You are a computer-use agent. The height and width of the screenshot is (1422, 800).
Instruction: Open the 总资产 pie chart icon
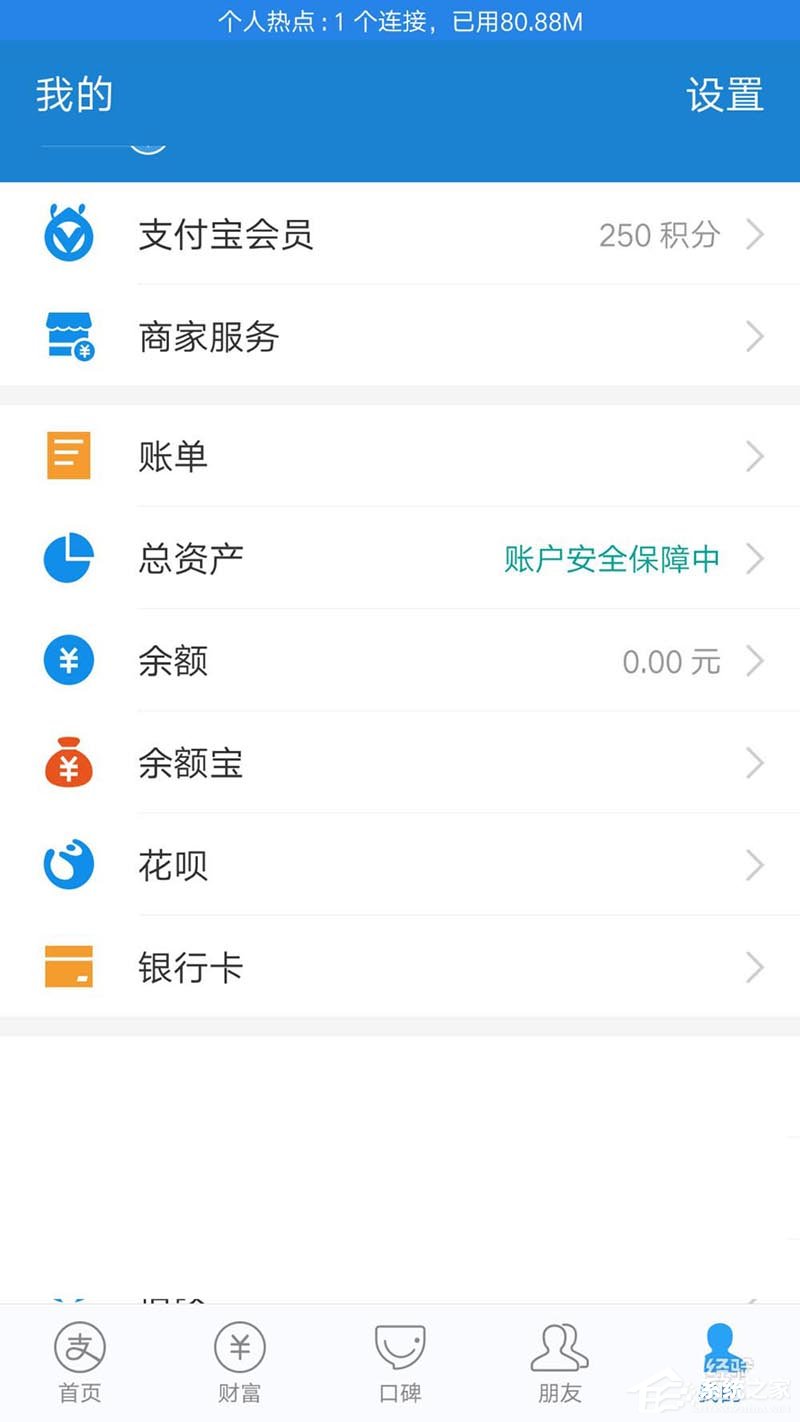click(x=68, y=558)
